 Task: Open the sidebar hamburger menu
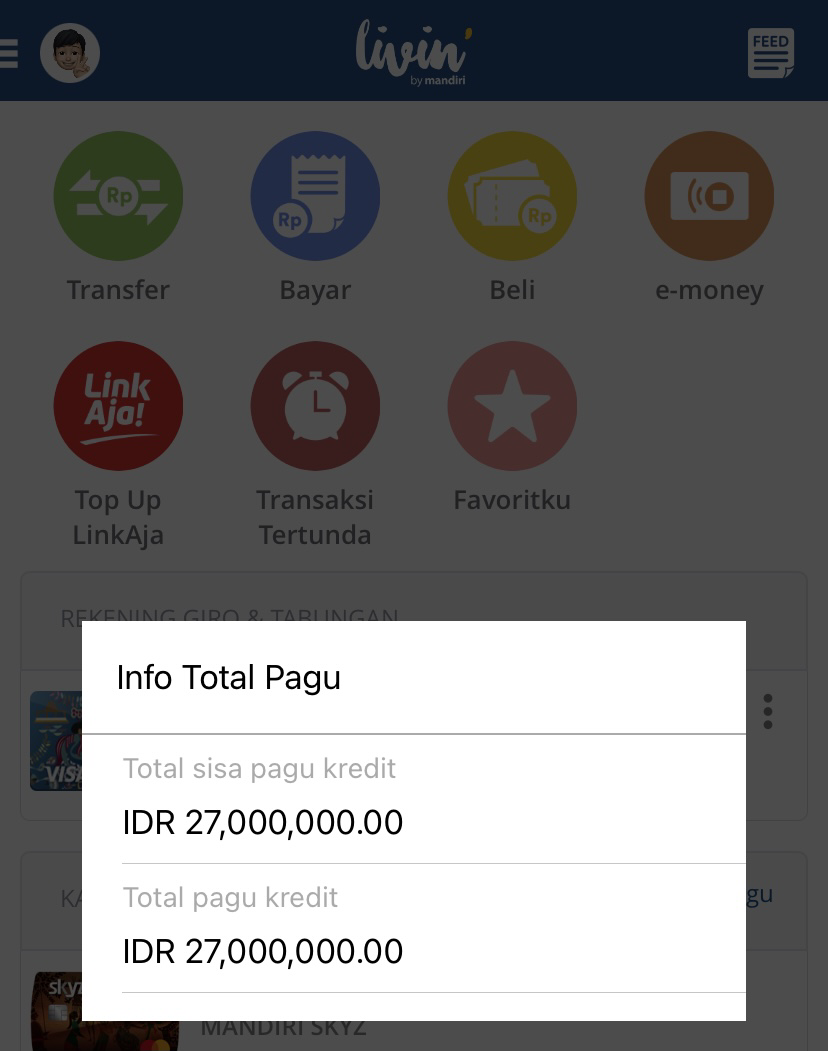pos(8,53)
